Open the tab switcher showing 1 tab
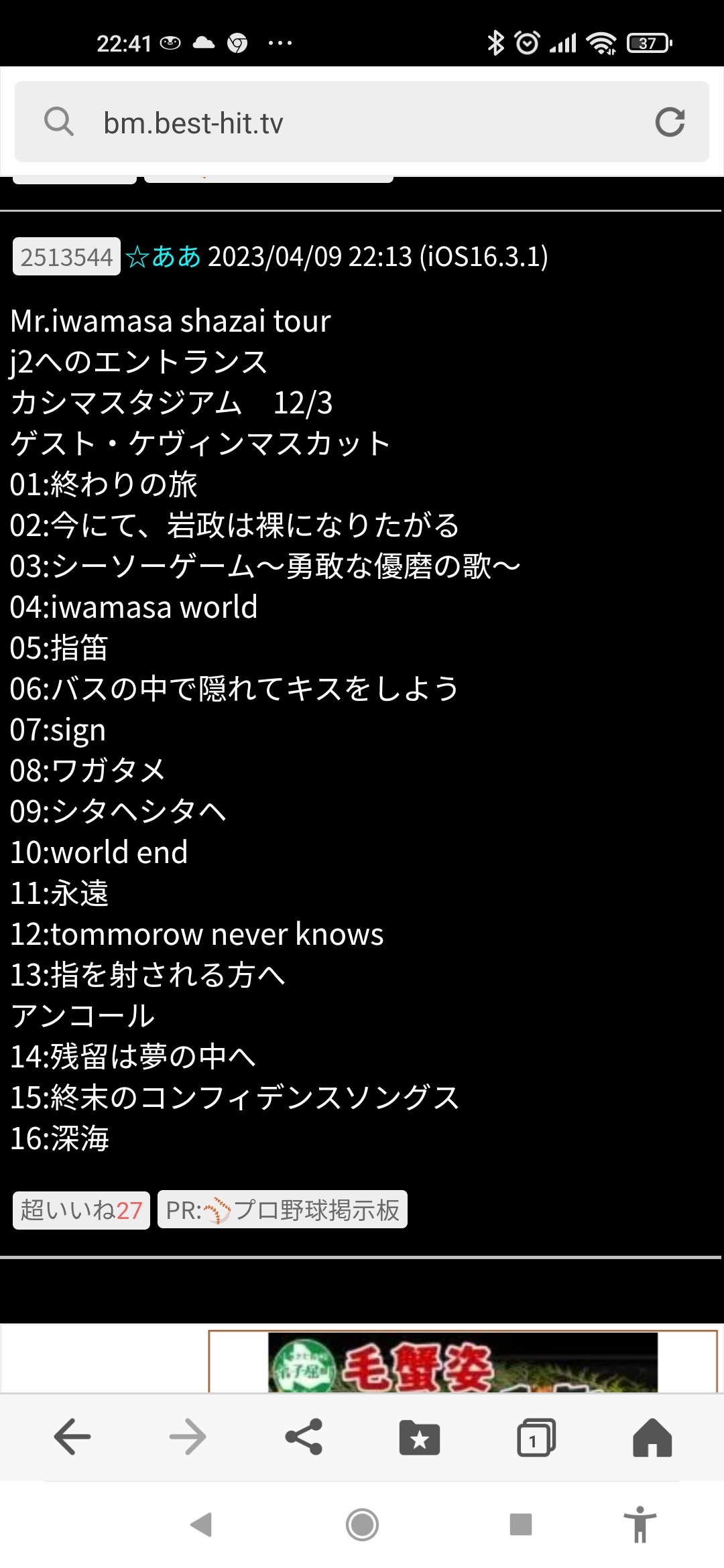 536,1437
